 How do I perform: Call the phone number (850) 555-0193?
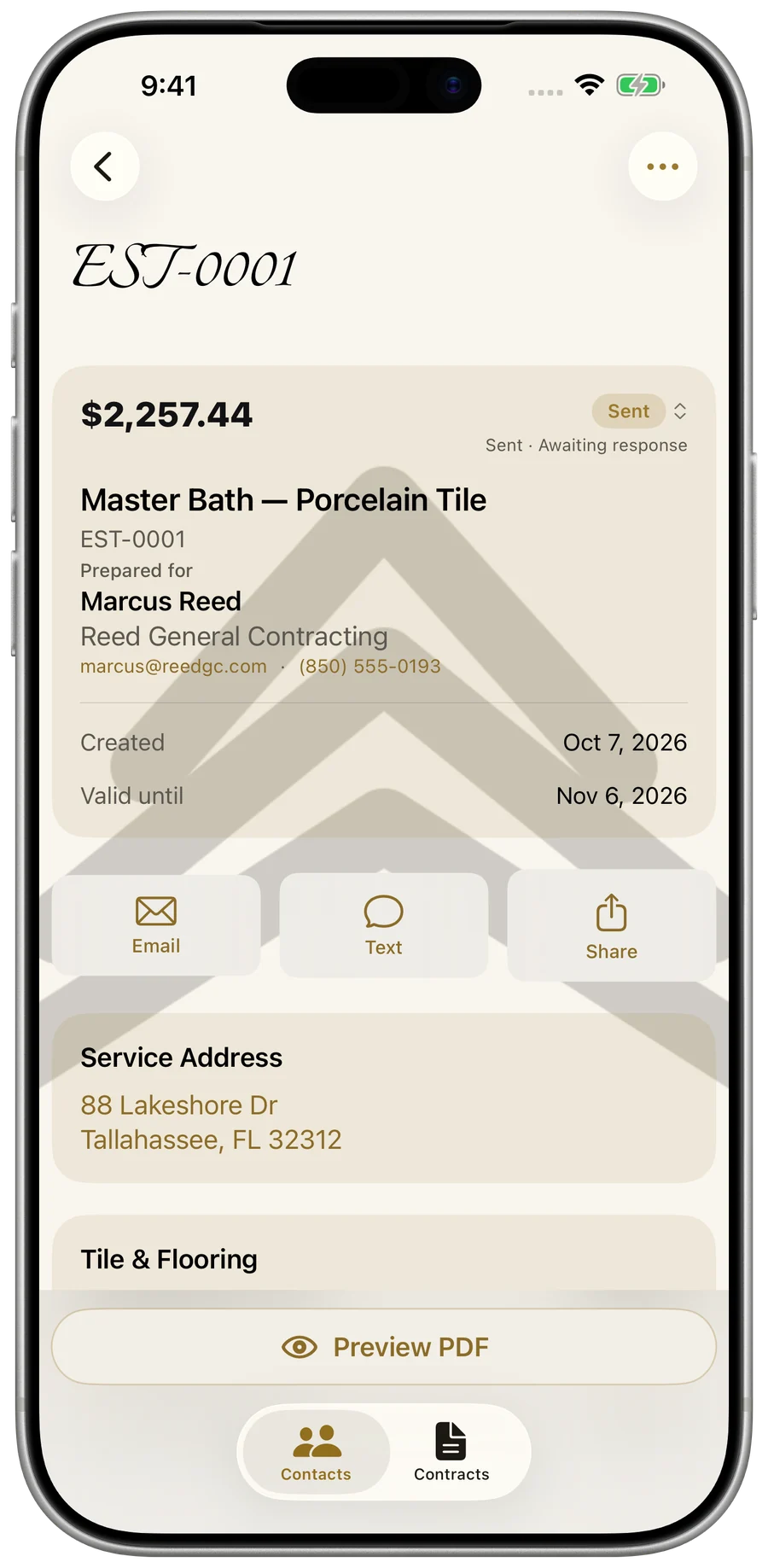pyautogui.click(x=369, y=667)
